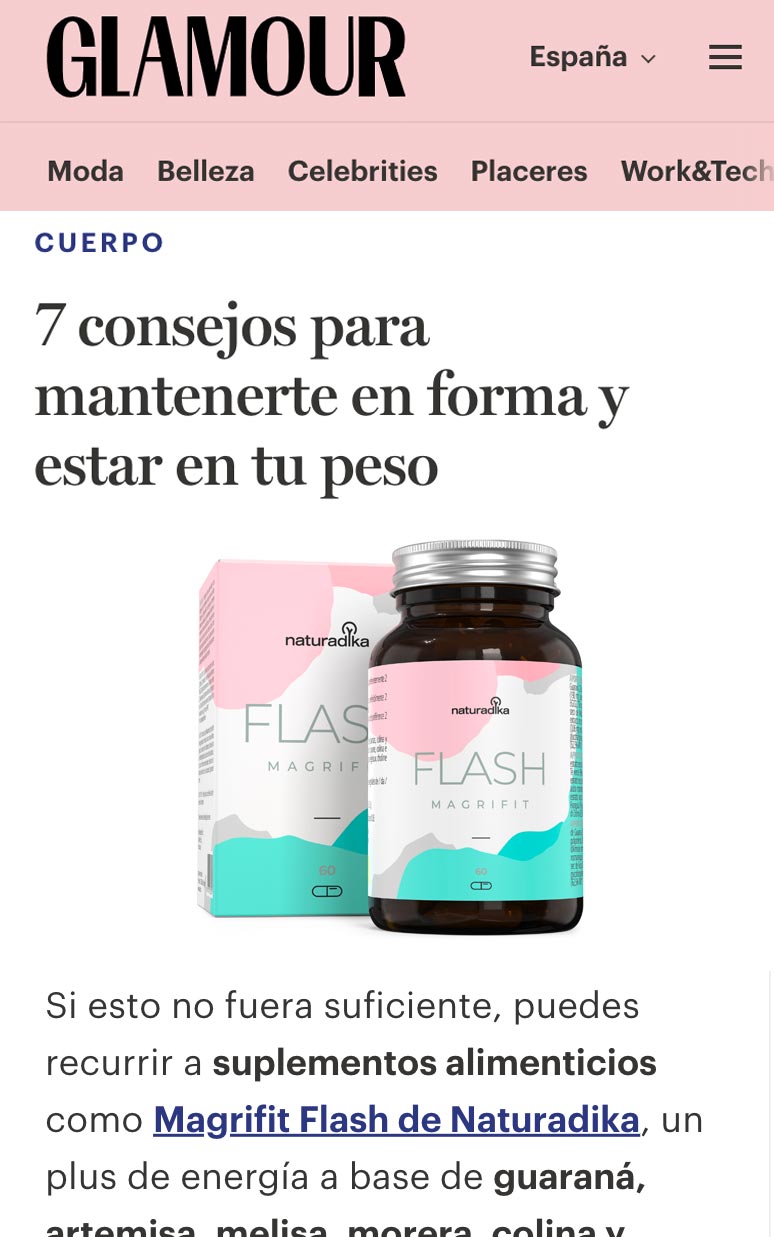Viewport: 774px width, 1237px height.
Task: Switch to the Placeres section
Action: coord(528,171)
